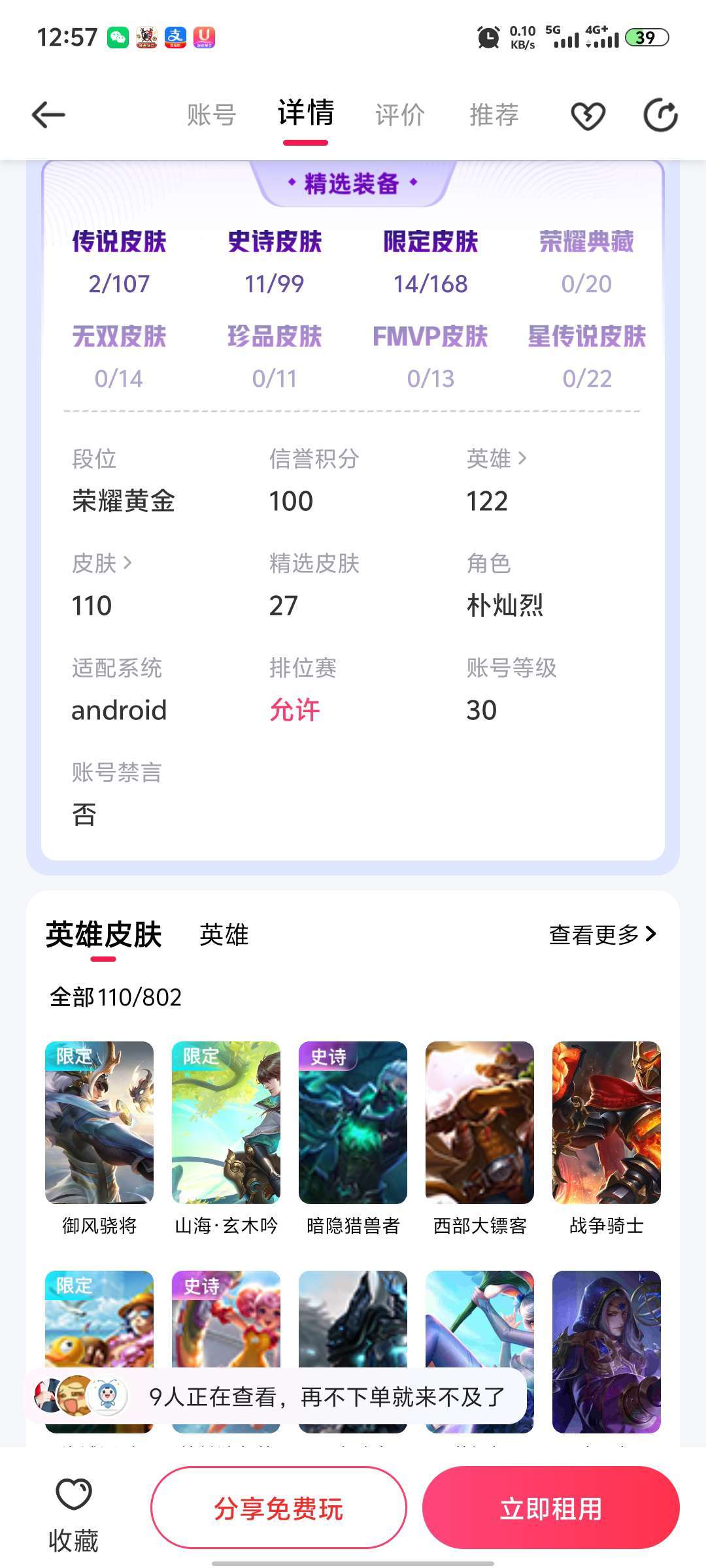
Task: Go back using the top arrow
Action: click(48, 115)
